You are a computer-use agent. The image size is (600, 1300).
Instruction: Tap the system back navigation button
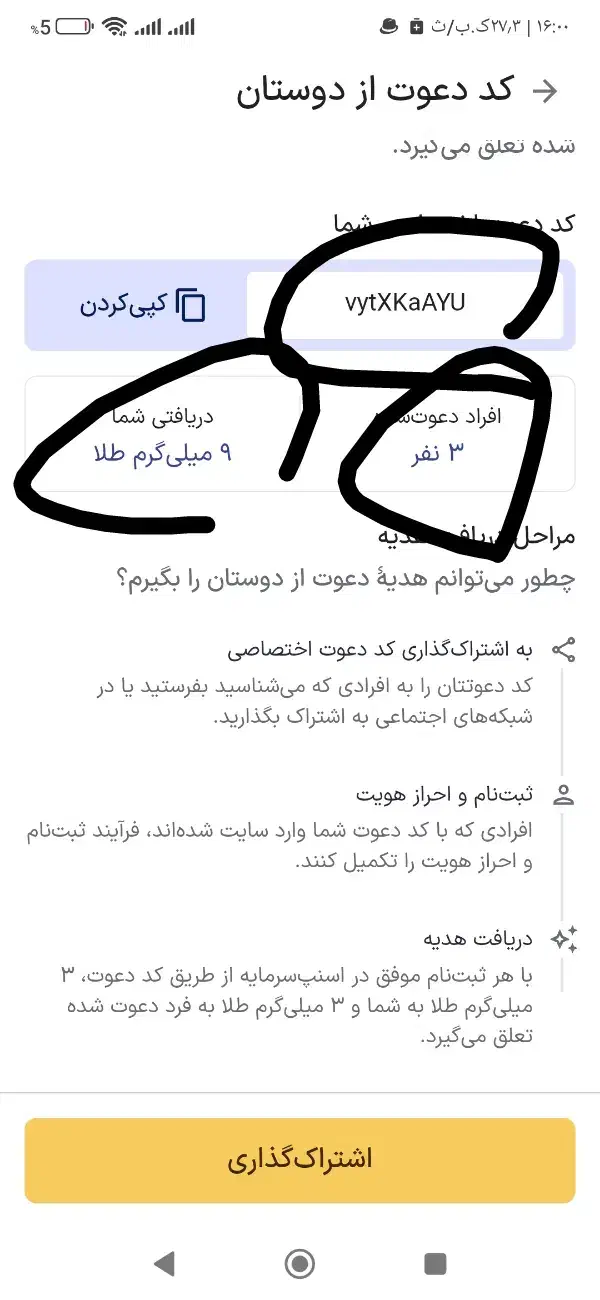pos(164,1263)
